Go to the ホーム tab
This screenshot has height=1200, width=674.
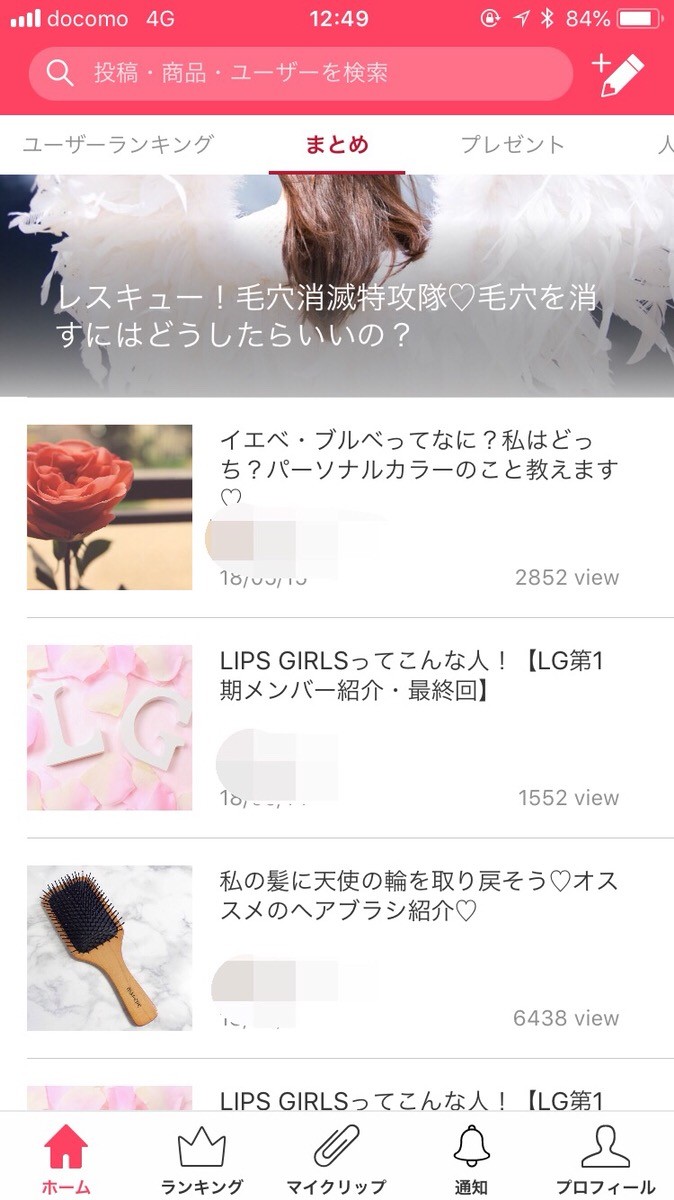tap(66, 1158)
